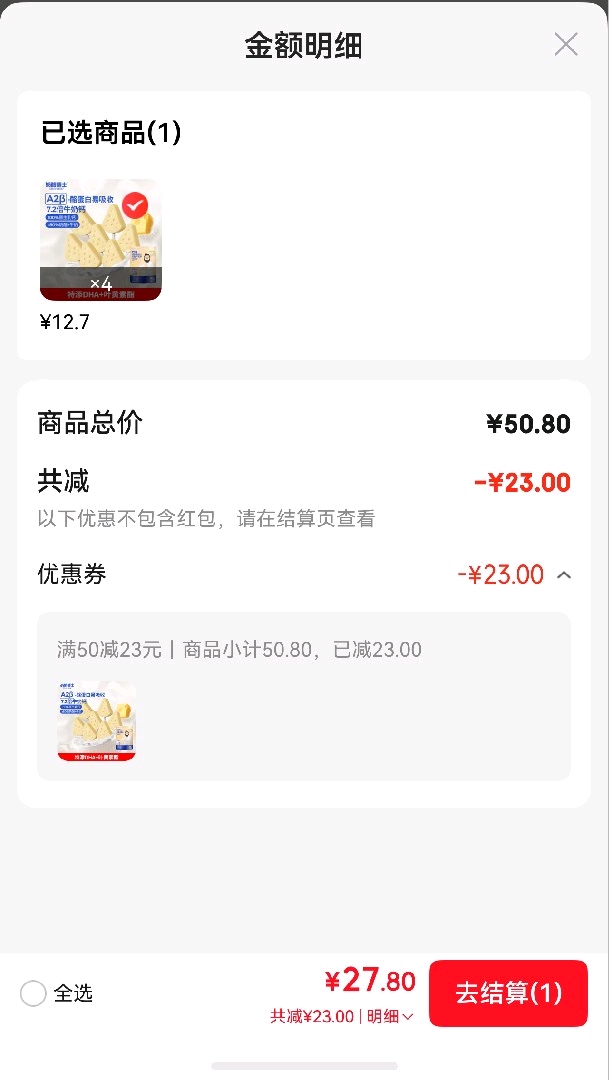Open the product thumbnail under 满50减23元
This screenshot has height=1080, width=609.
pos(96,721)
